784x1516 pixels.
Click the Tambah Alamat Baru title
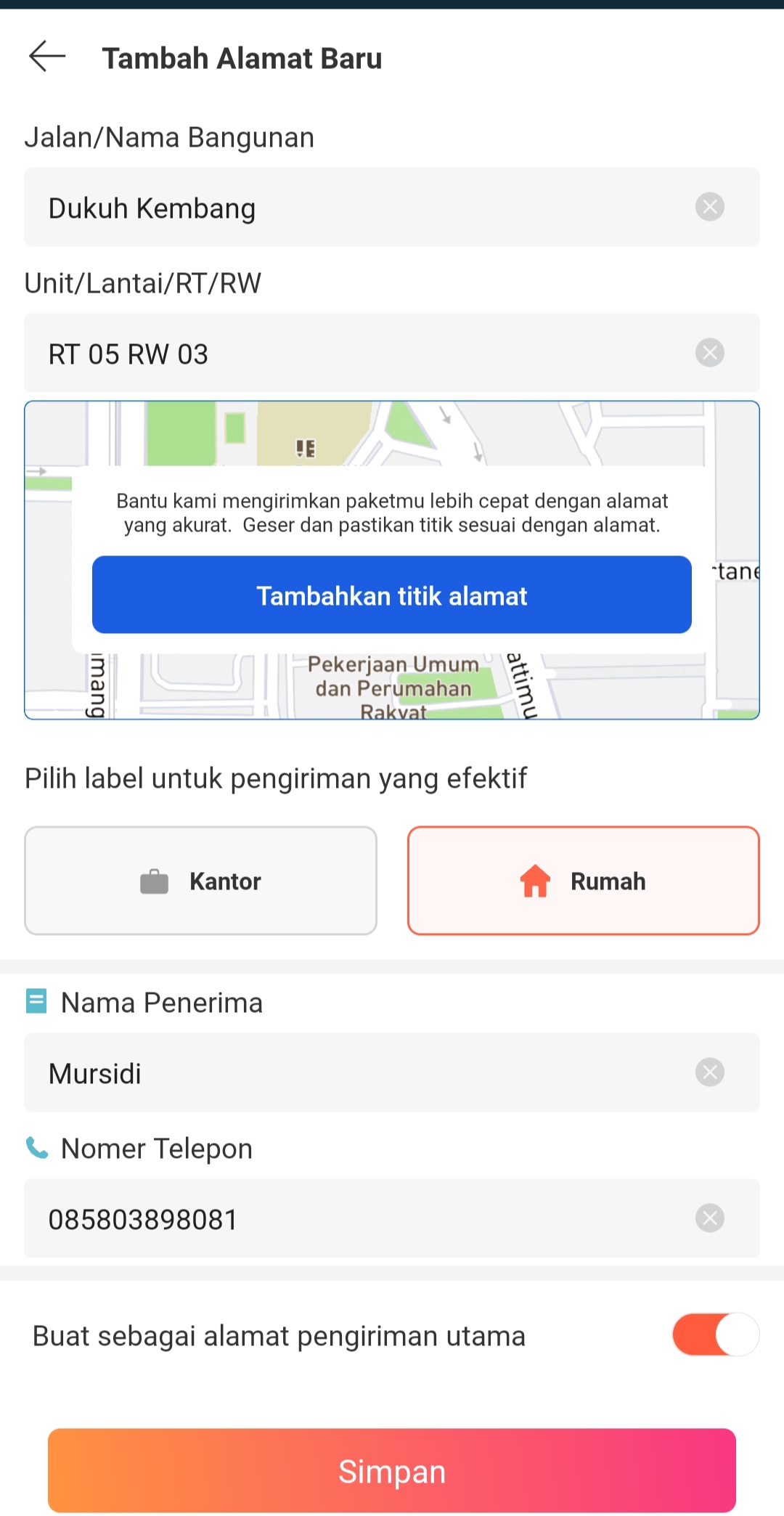tap(242, 57)
